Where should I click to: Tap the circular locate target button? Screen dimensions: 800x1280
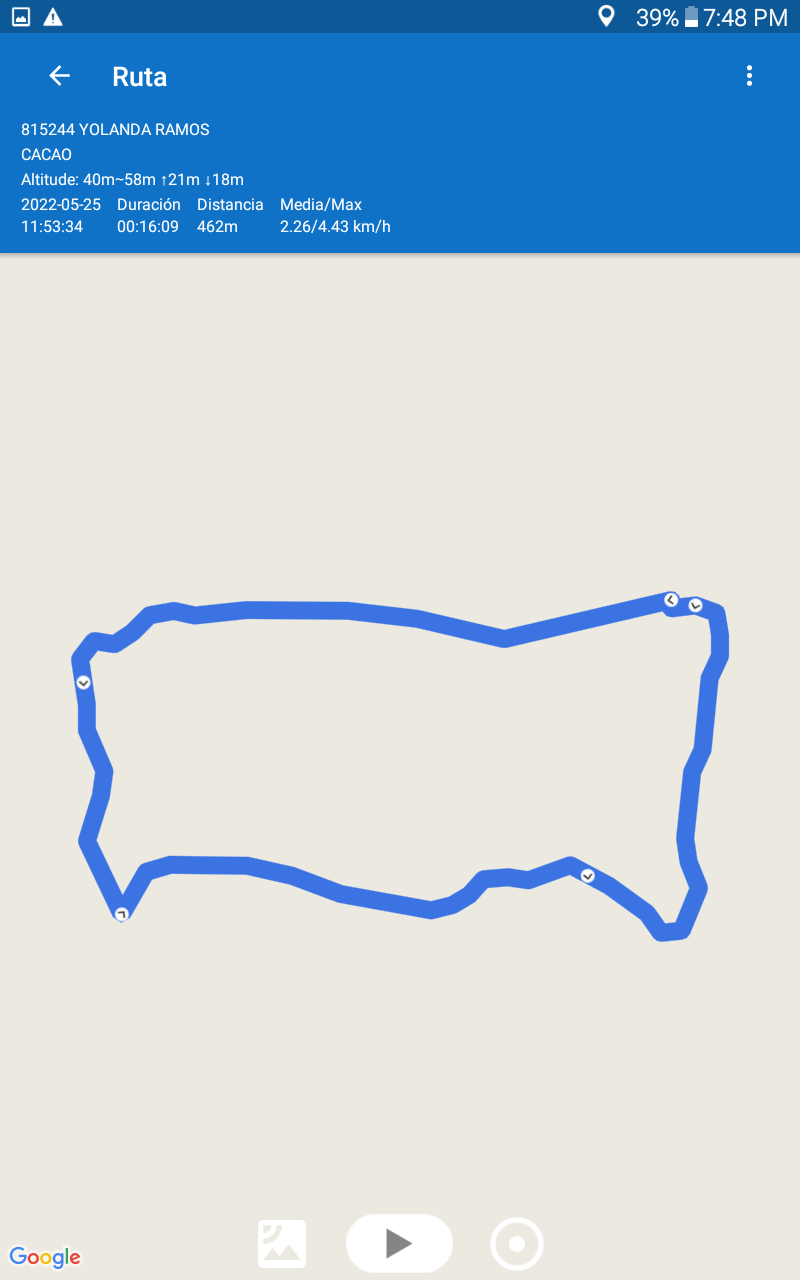click(517, 1244)
